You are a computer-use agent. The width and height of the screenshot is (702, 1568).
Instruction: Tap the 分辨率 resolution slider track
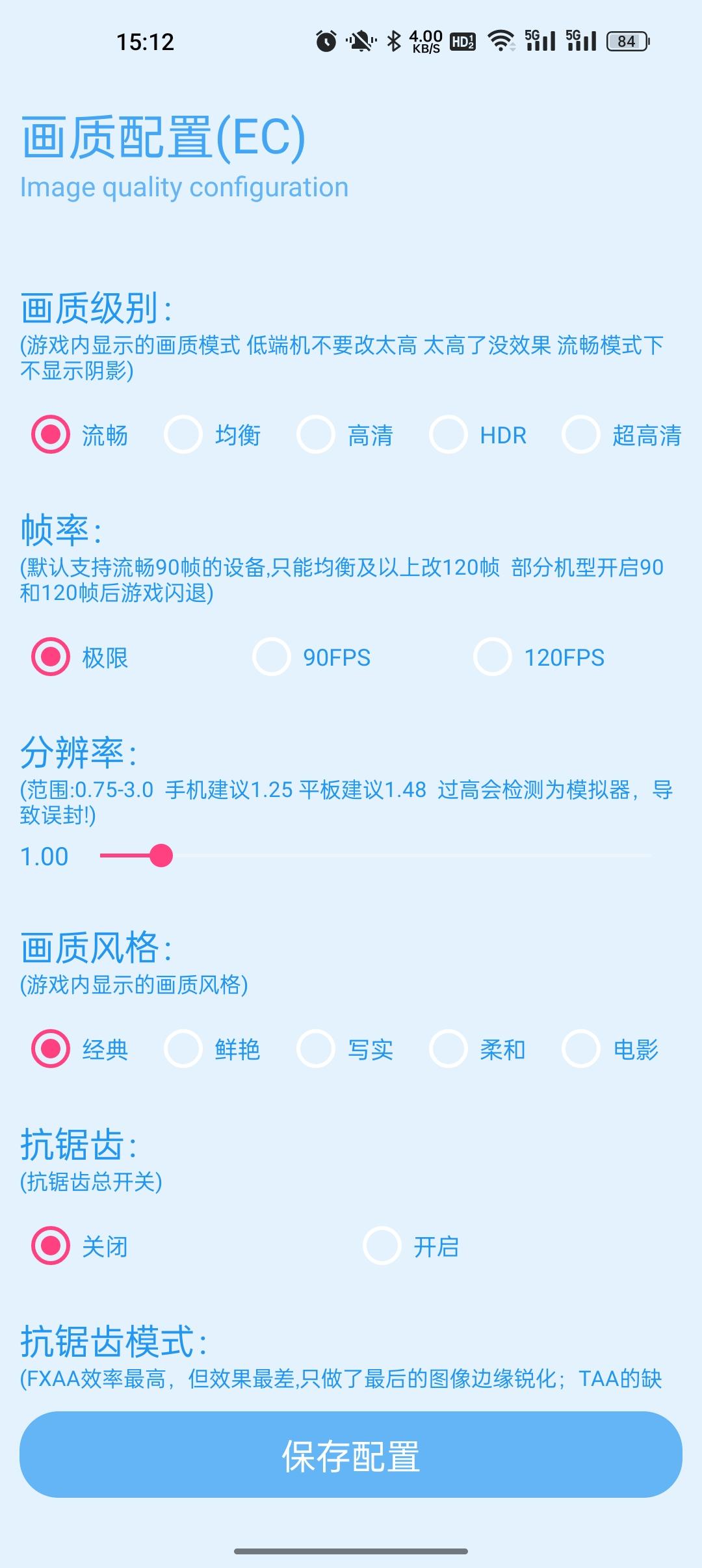[x=390, y=856]
